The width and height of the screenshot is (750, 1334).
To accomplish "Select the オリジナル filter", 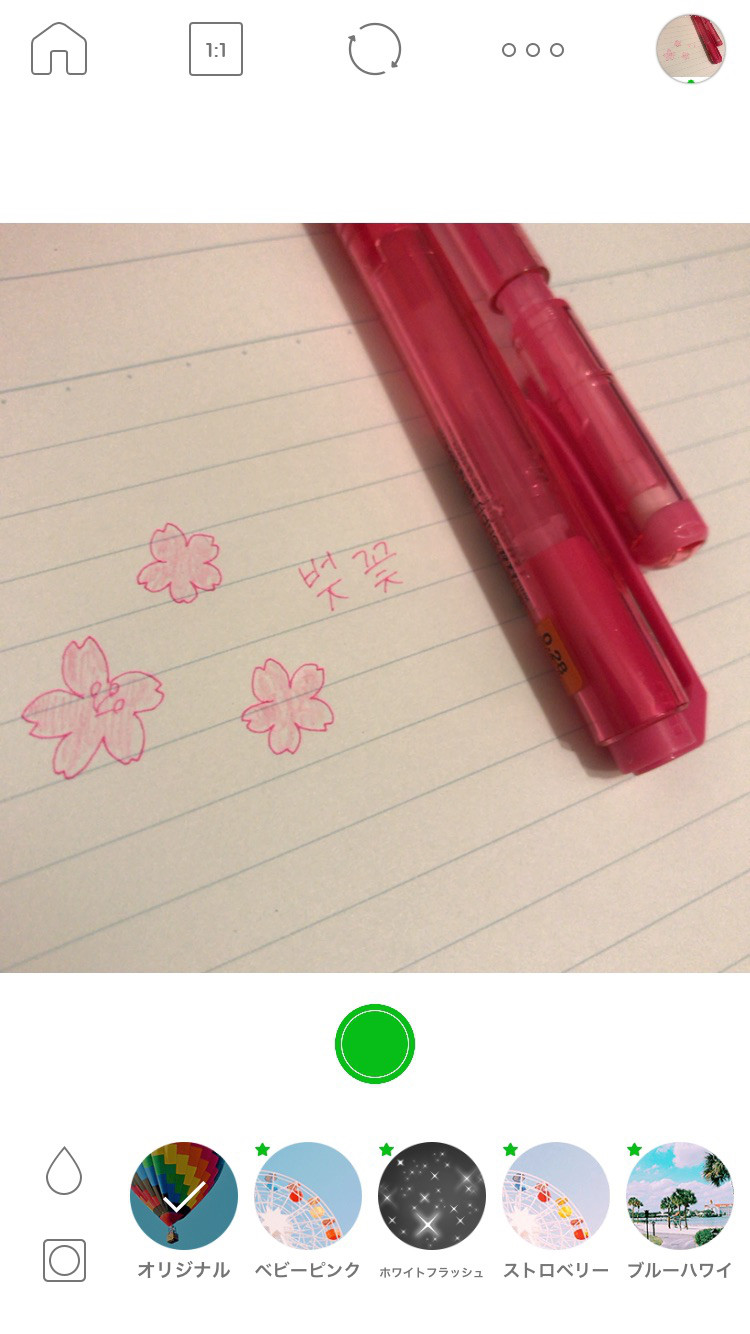I will 184,1196.
